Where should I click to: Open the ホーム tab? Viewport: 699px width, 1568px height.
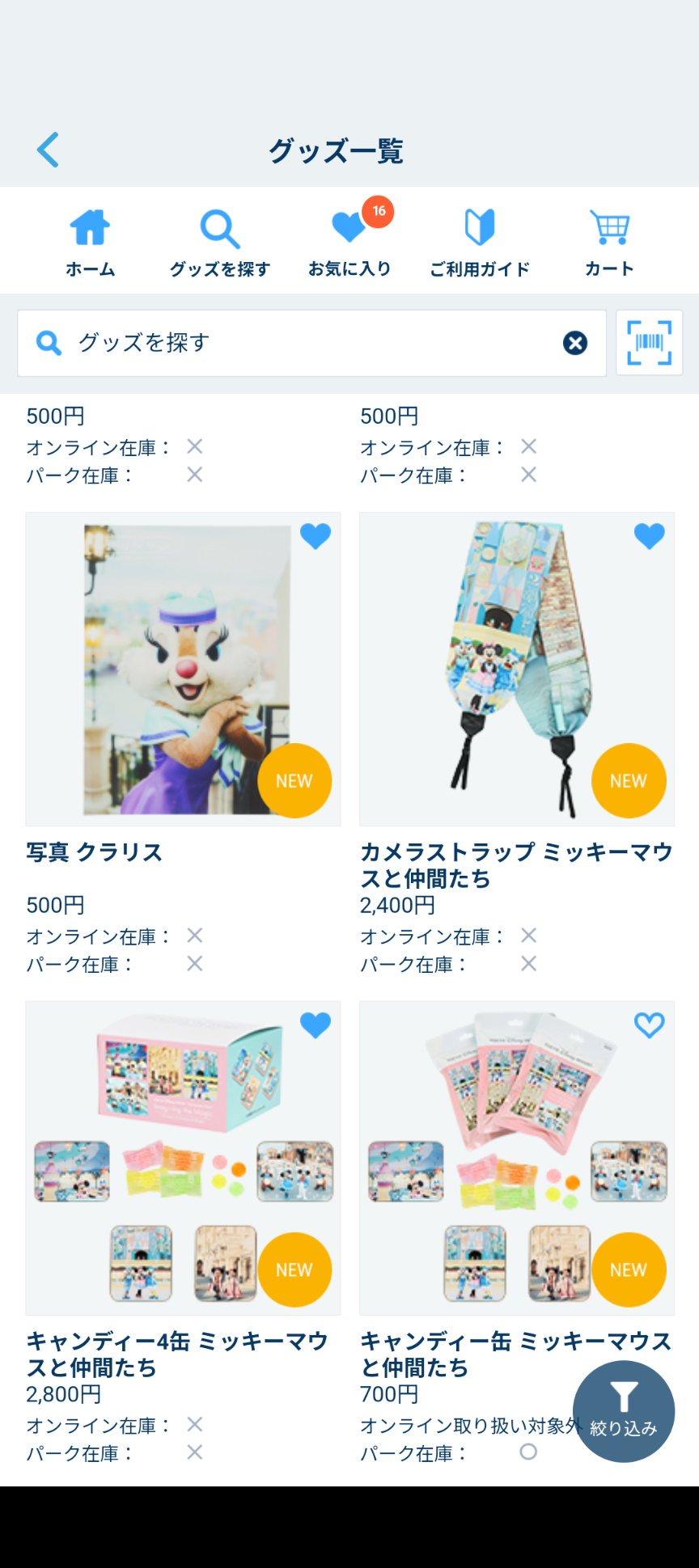point(90,241)
